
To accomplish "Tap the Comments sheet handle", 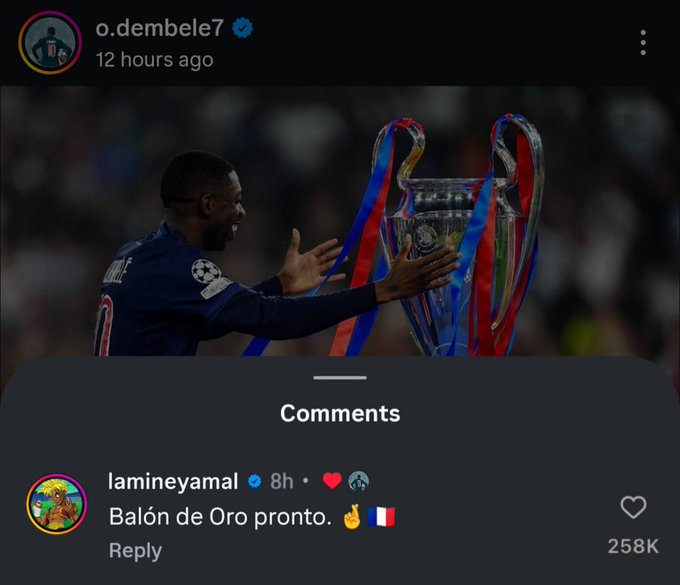I will pyautogui.click(x=339, y=377).
